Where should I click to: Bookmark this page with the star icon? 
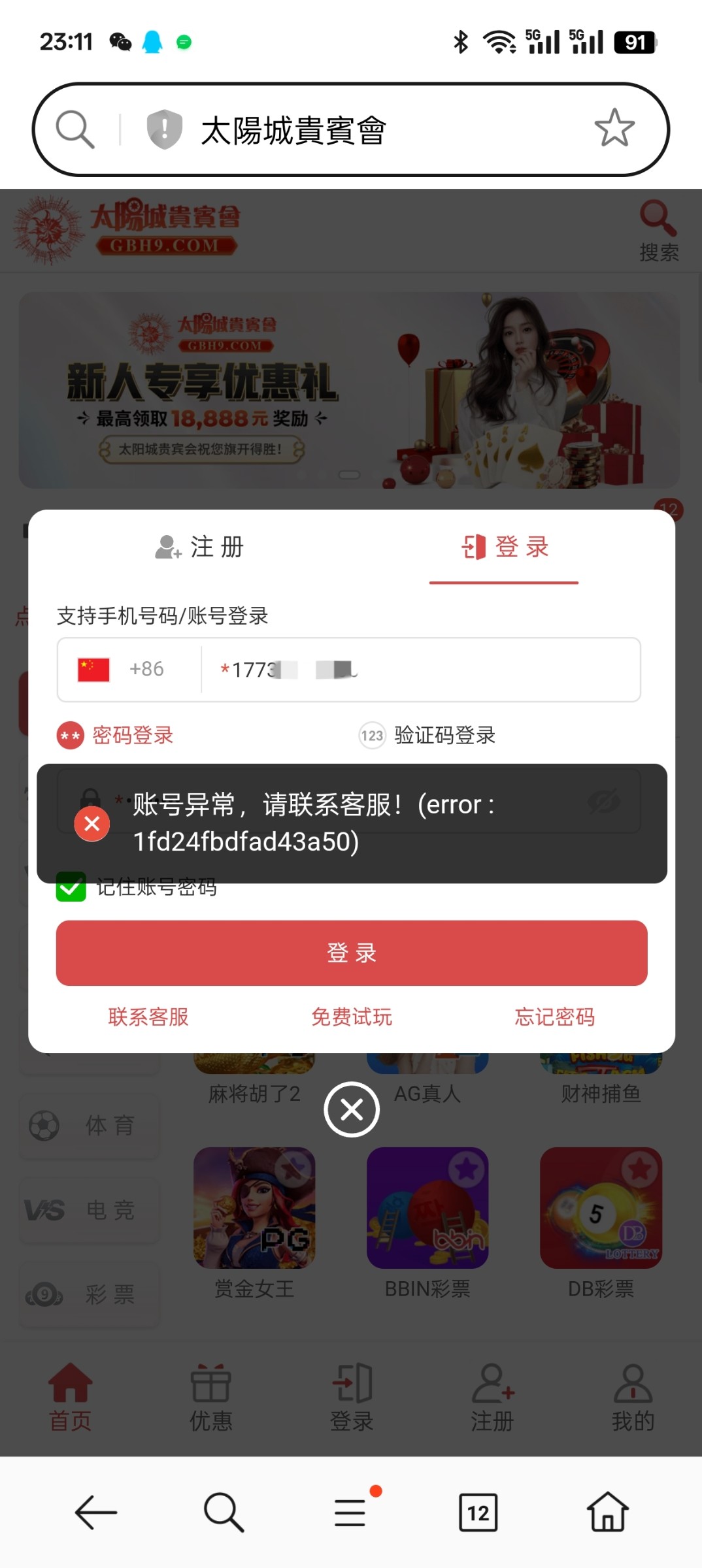pos(614,128)
